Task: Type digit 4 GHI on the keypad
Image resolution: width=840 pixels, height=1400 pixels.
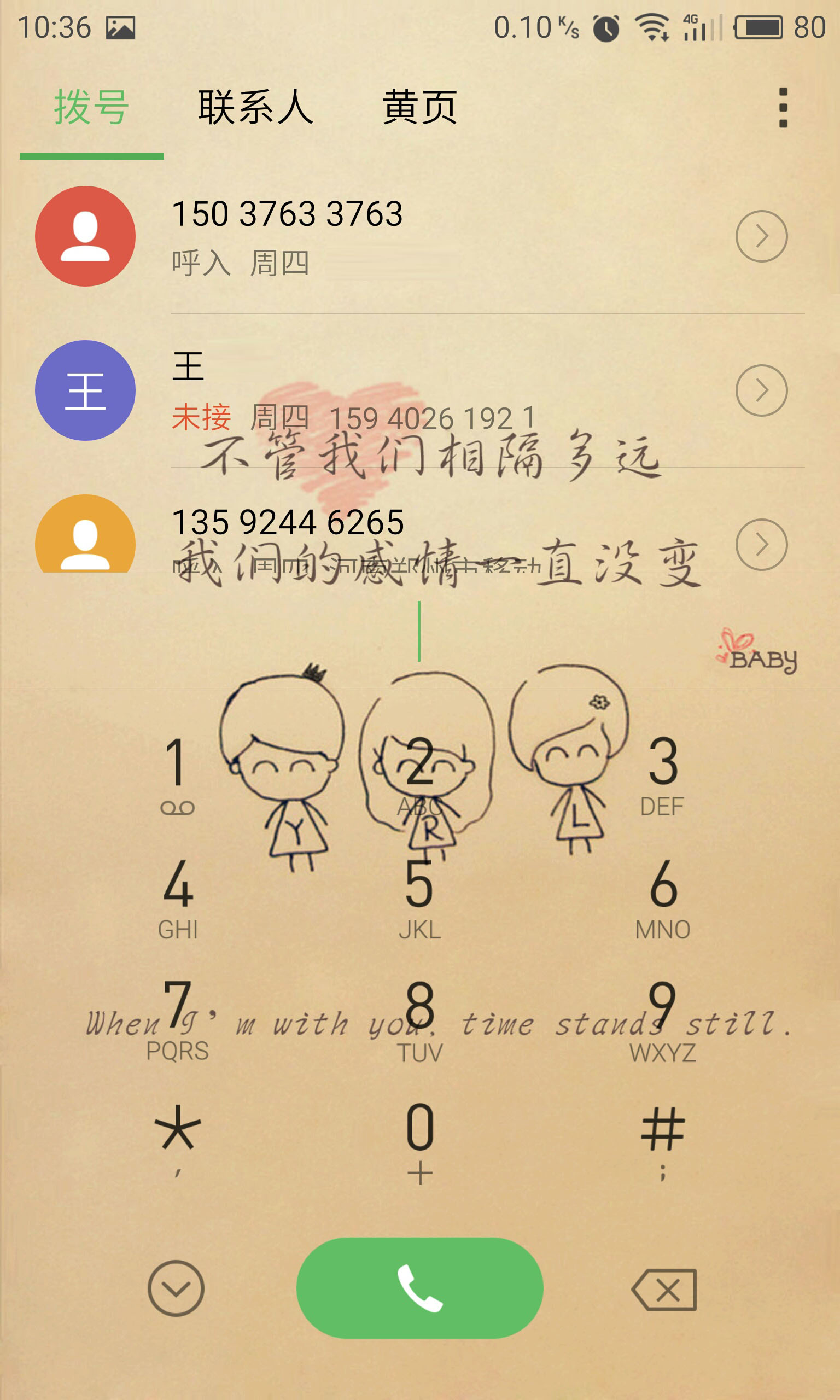Action: click(178, 898)
